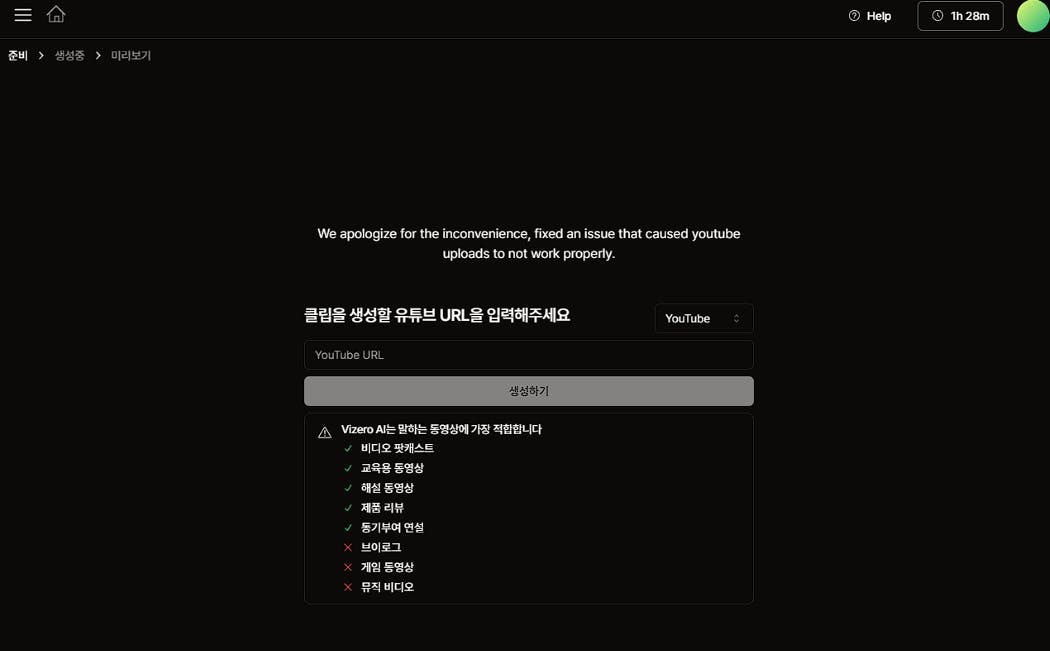Focus the YouTube URL input field
Image resolution: width=1050 pixels, height=651 pixels.
point(528,355)
